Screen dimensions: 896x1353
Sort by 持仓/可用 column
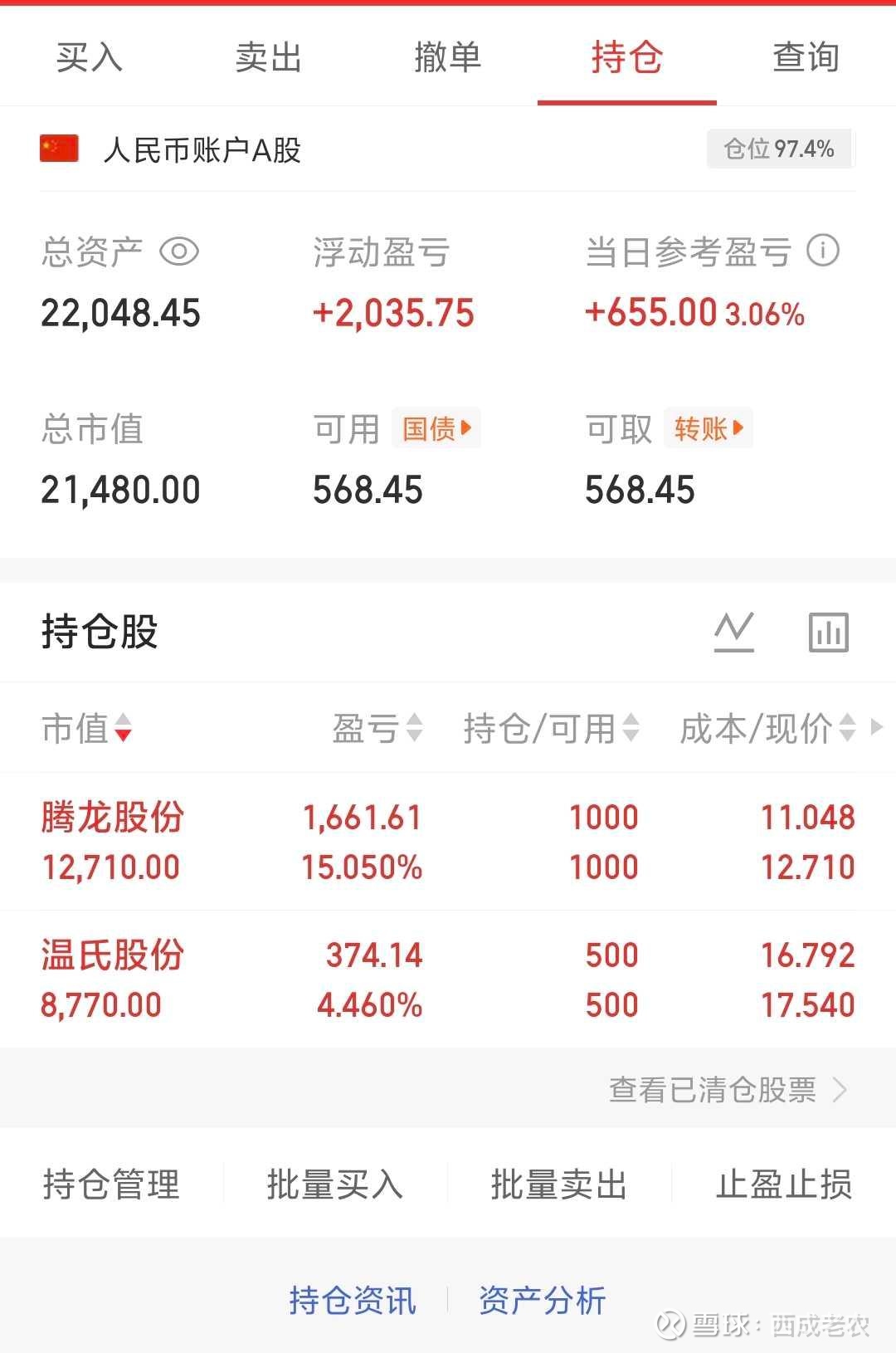(x=550, y=729)
